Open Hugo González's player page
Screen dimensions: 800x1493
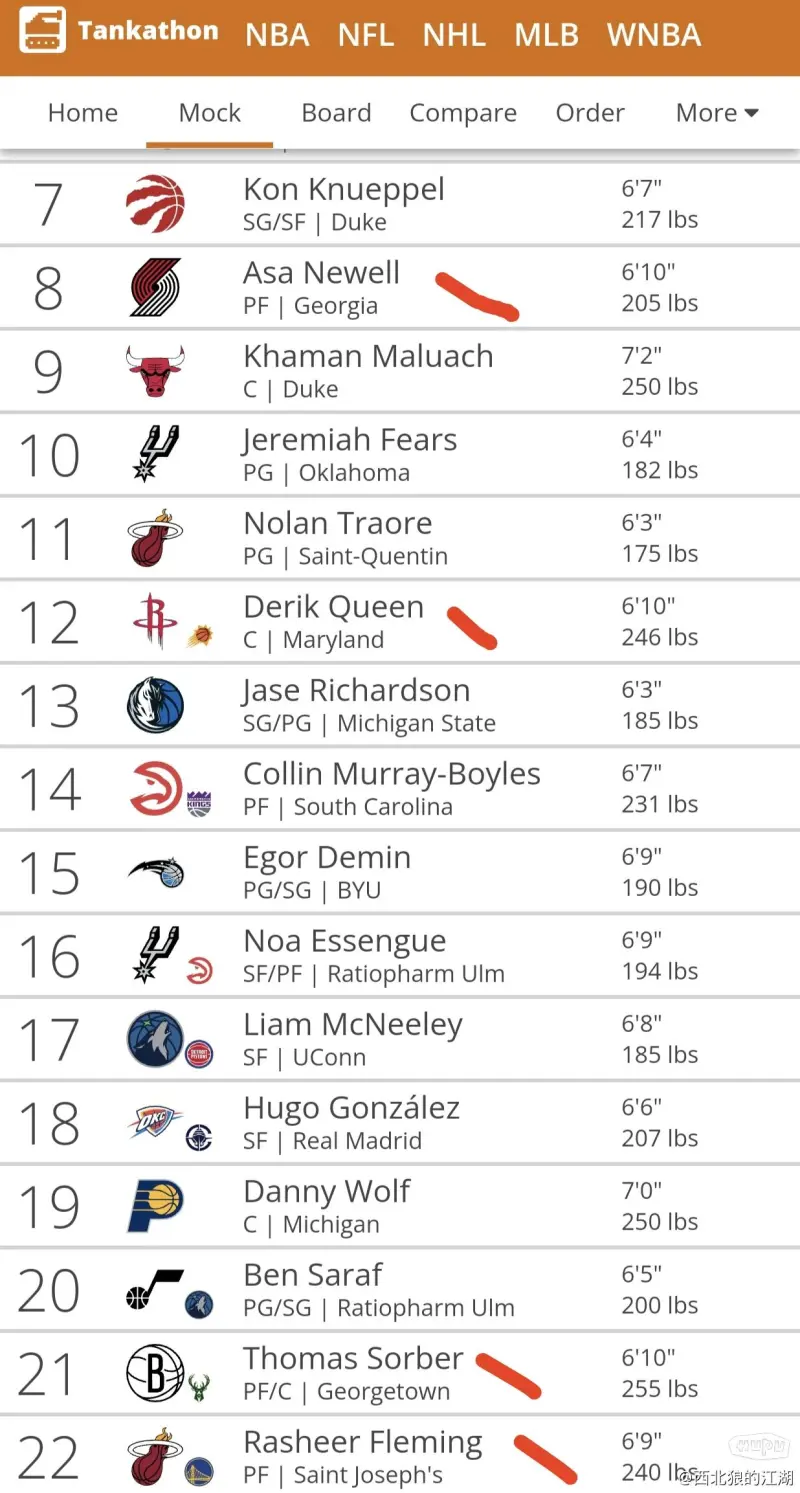(x=352, y=1108)
